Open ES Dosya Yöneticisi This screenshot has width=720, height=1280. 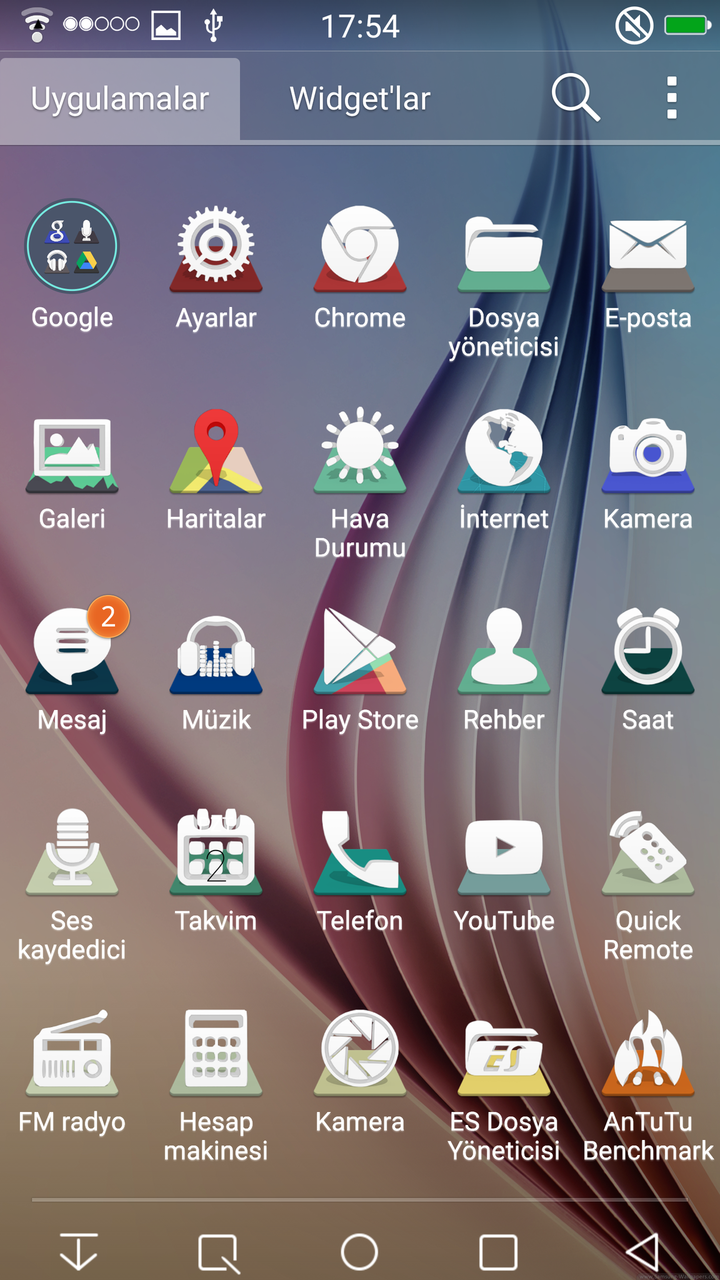point(504,1054)
